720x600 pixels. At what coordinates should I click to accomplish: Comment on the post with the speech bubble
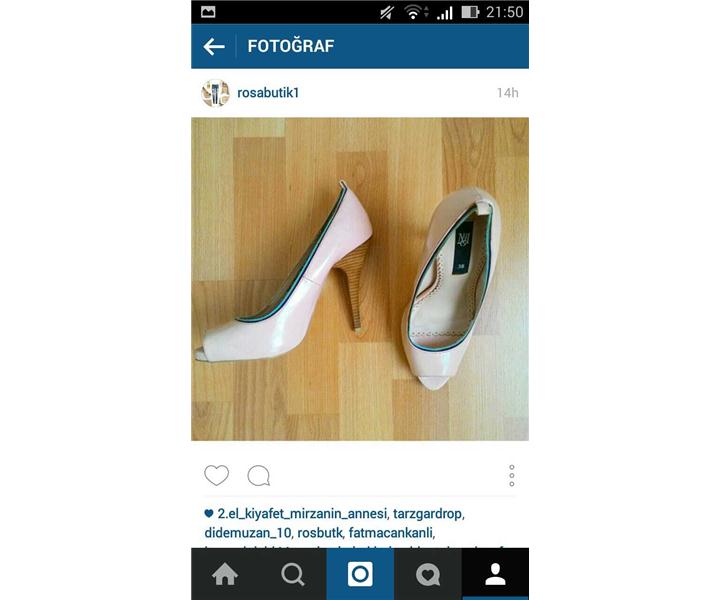[x=258, y=475]
